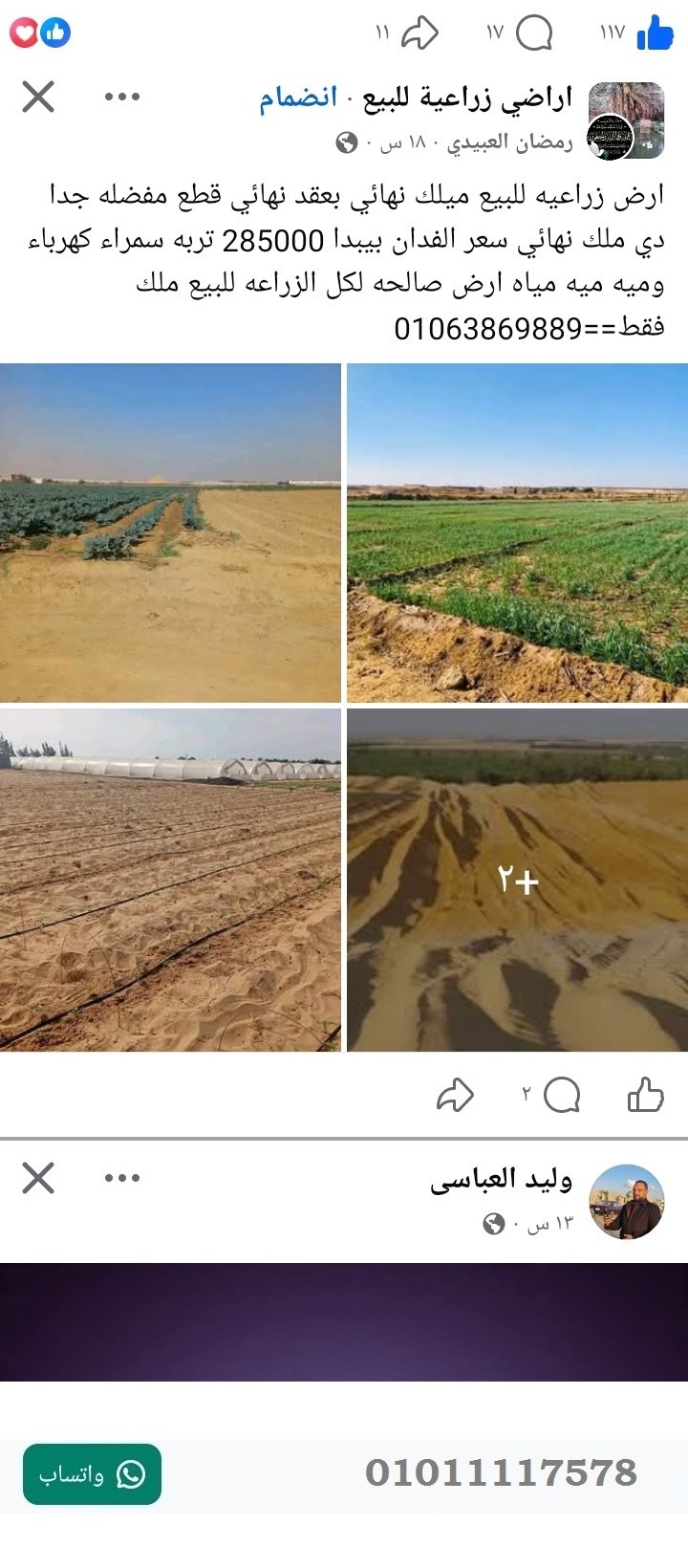Image resolution: width=688 pixels, height=1568 pixels.
Task: Dismiss the first post with the X
Action: click(37, 95)
